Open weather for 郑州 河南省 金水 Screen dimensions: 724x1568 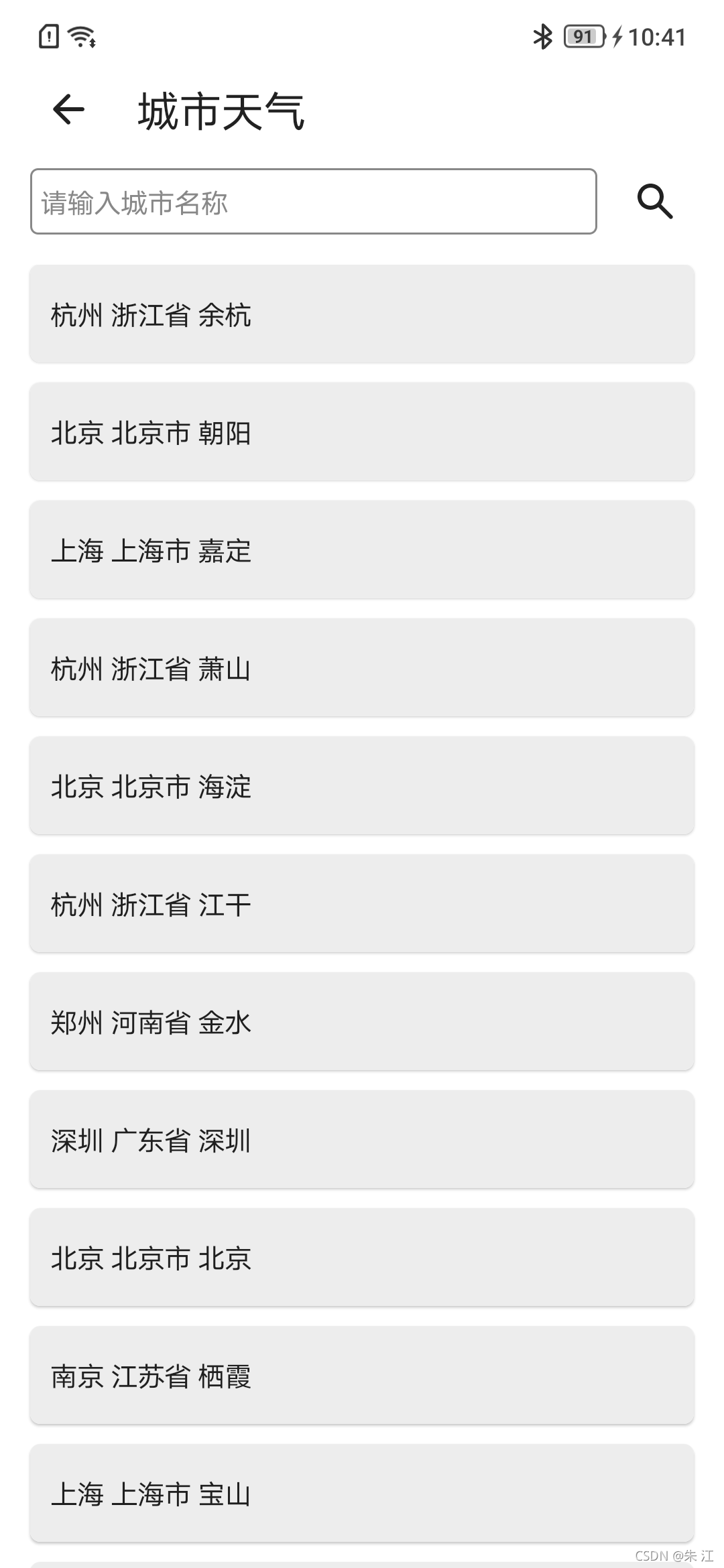(362, 1023)
